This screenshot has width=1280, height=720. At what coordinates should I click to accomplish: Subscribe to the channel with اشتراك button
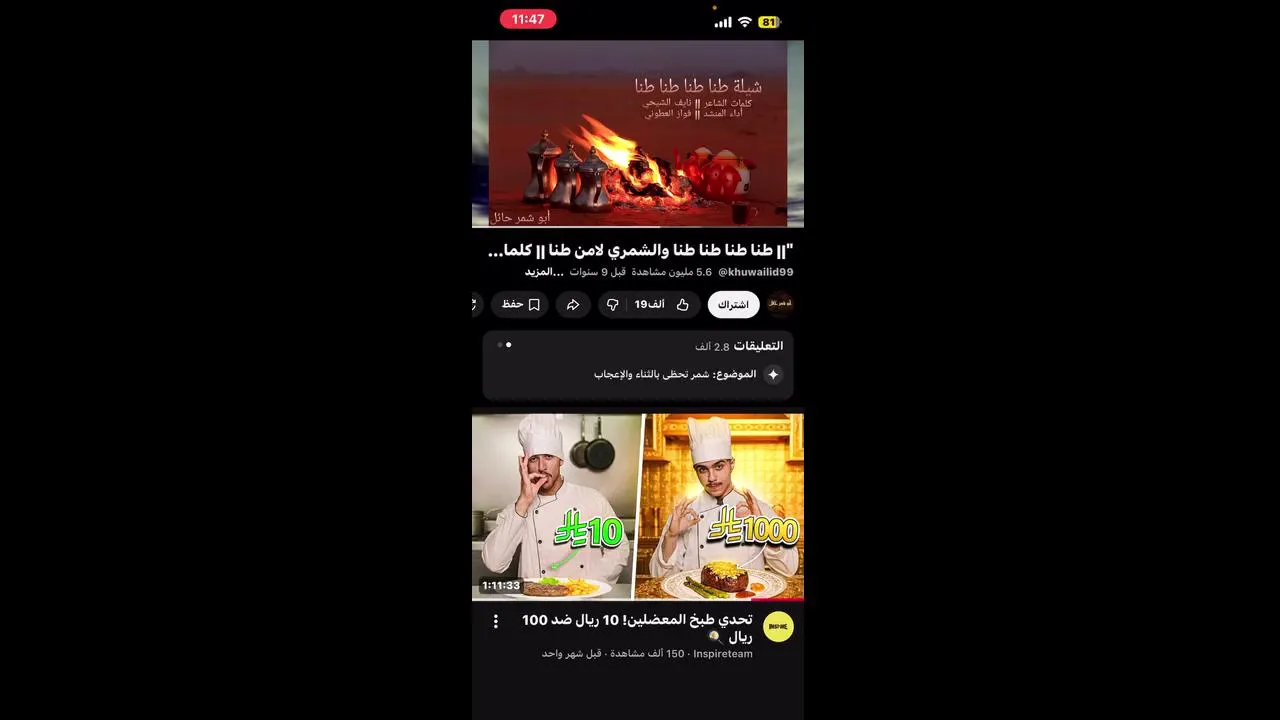[x=733, y=304]
